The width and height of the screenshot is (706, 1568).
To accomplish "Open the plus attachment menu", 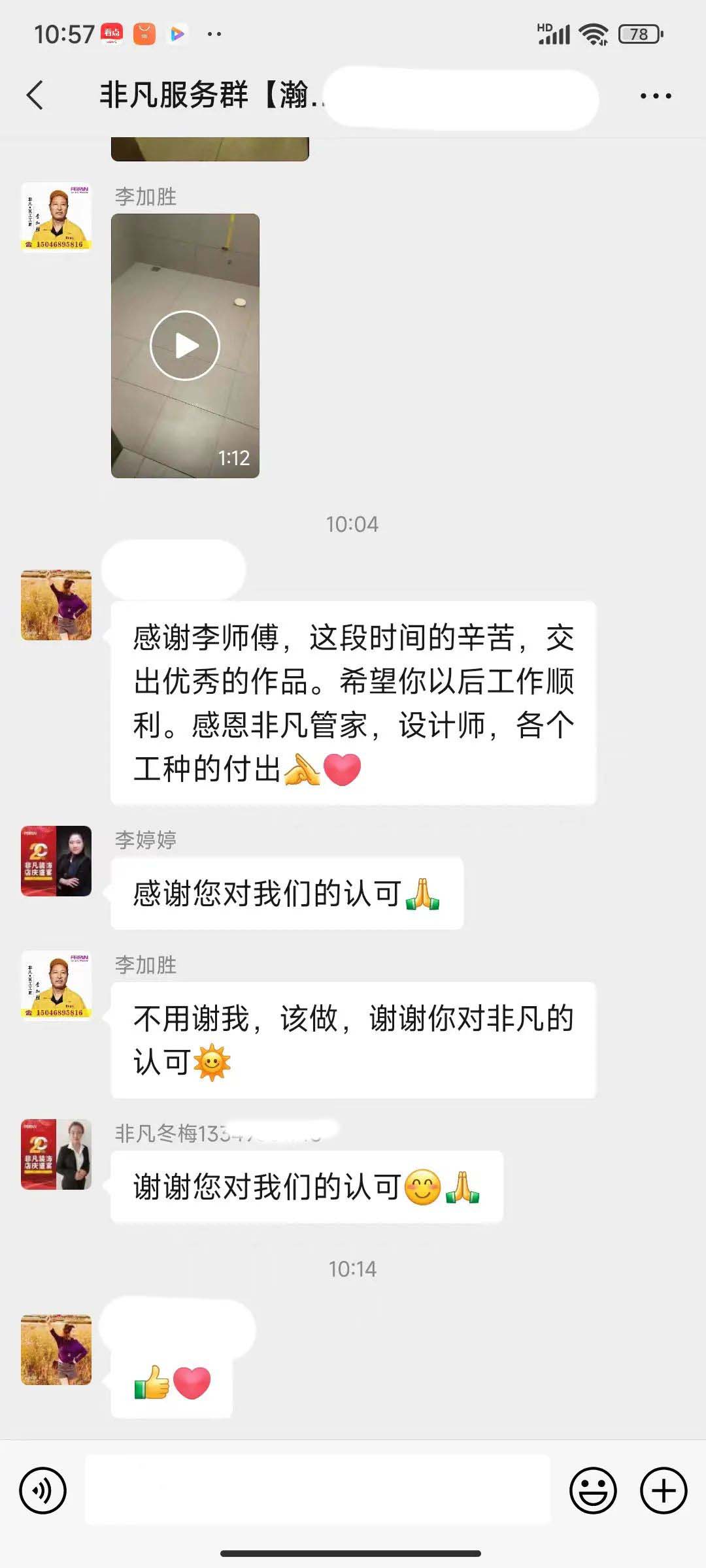I will (663, 1490).
